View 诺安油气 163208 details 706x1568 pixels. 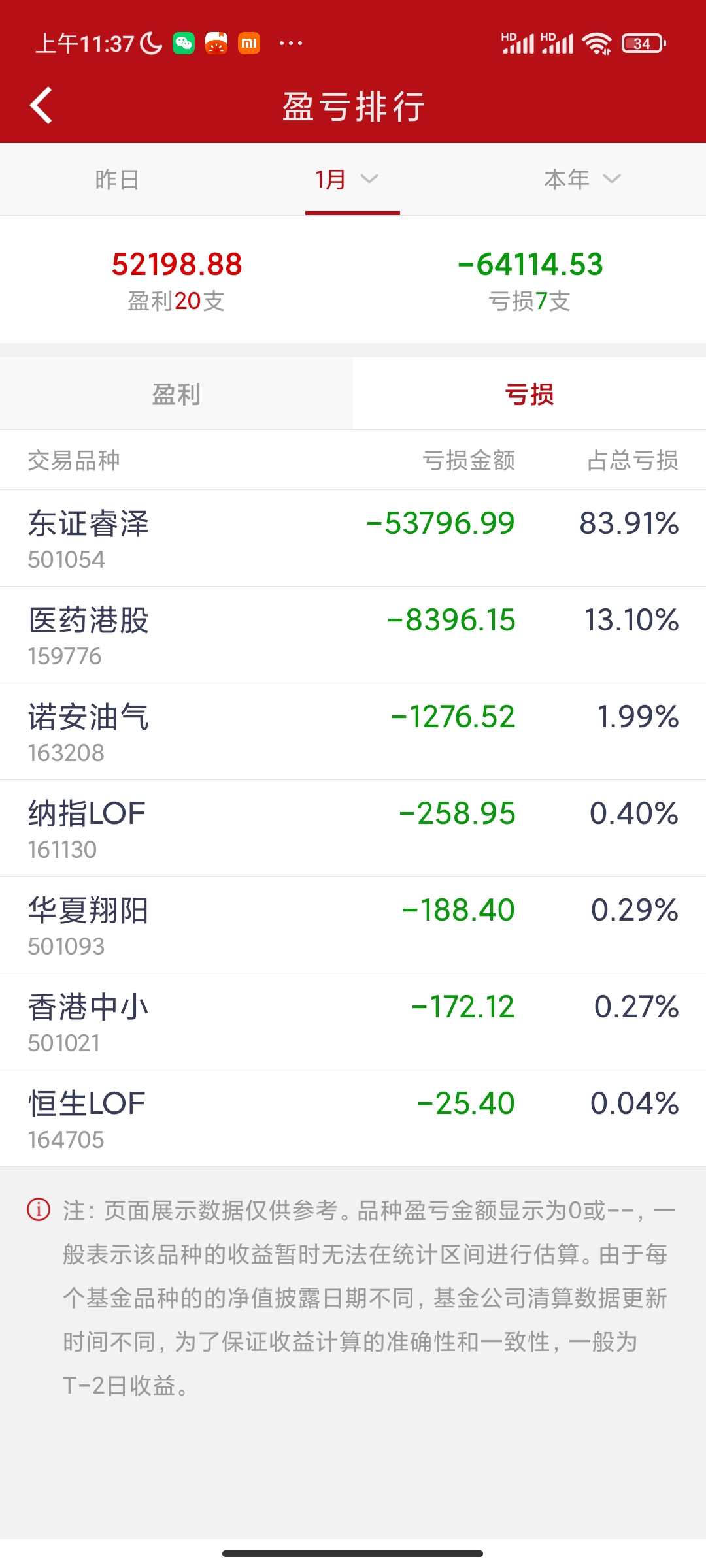pyautogui.click(x=353, y=732)
